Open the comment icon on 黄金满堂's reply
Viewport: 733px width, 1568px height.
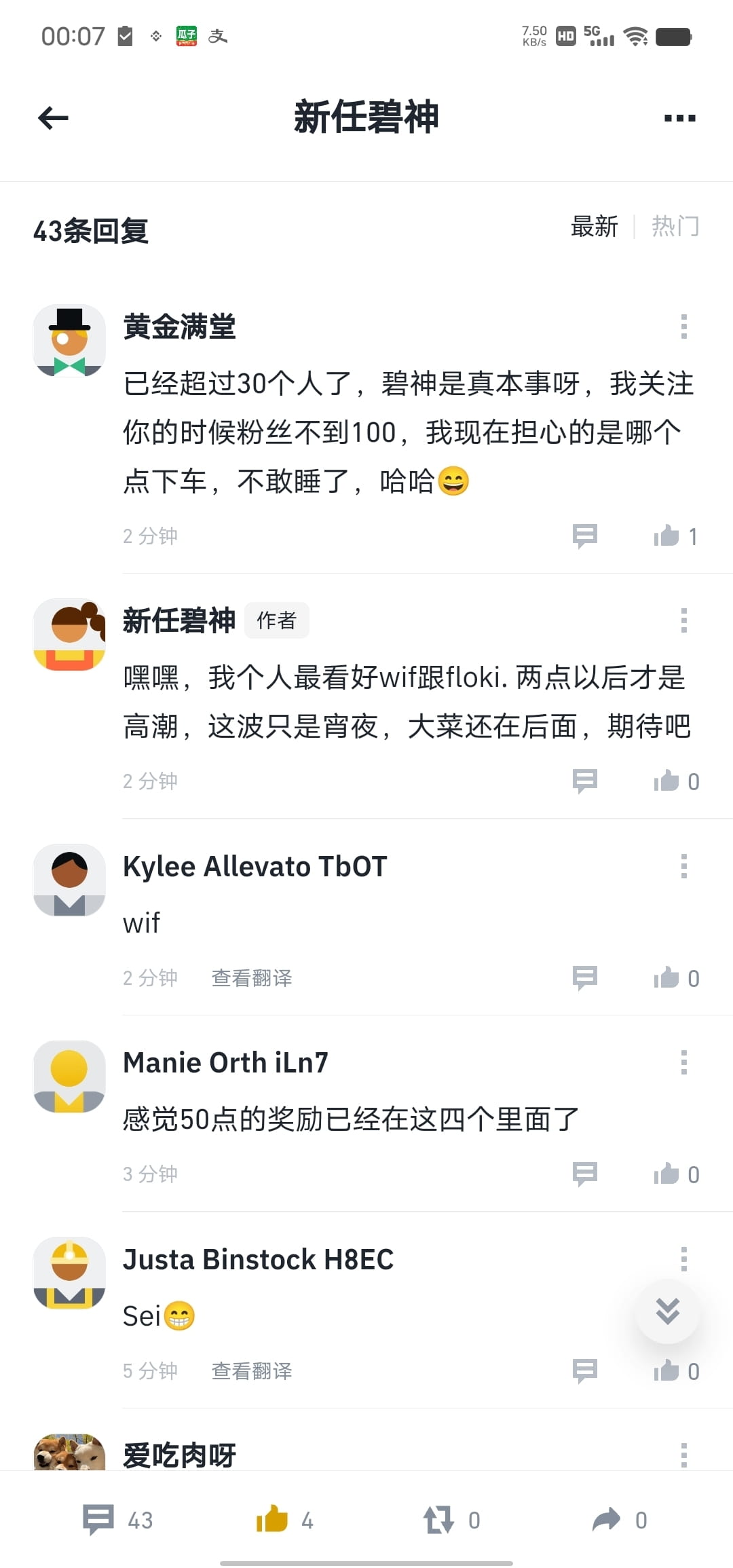click(584, 536)
